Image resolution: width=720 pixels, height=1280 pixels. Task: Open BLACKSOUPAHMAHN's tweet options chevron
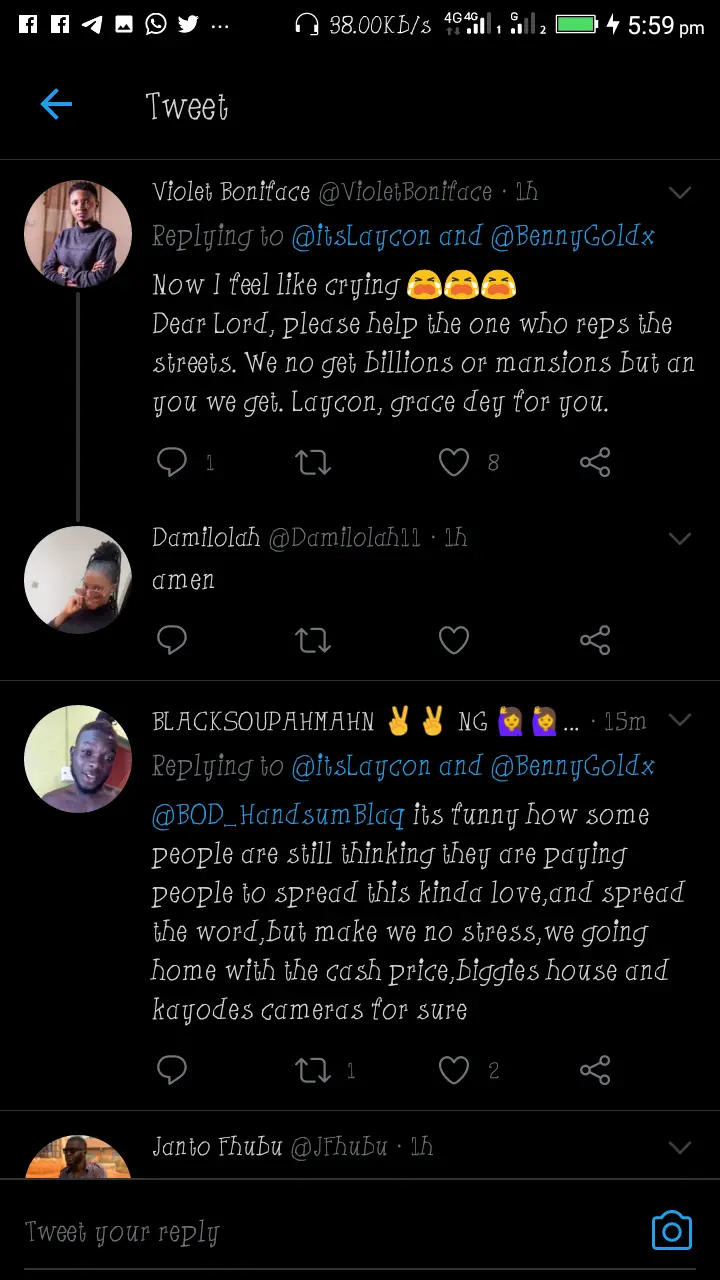pyautogui.click(x=680, y=720)
